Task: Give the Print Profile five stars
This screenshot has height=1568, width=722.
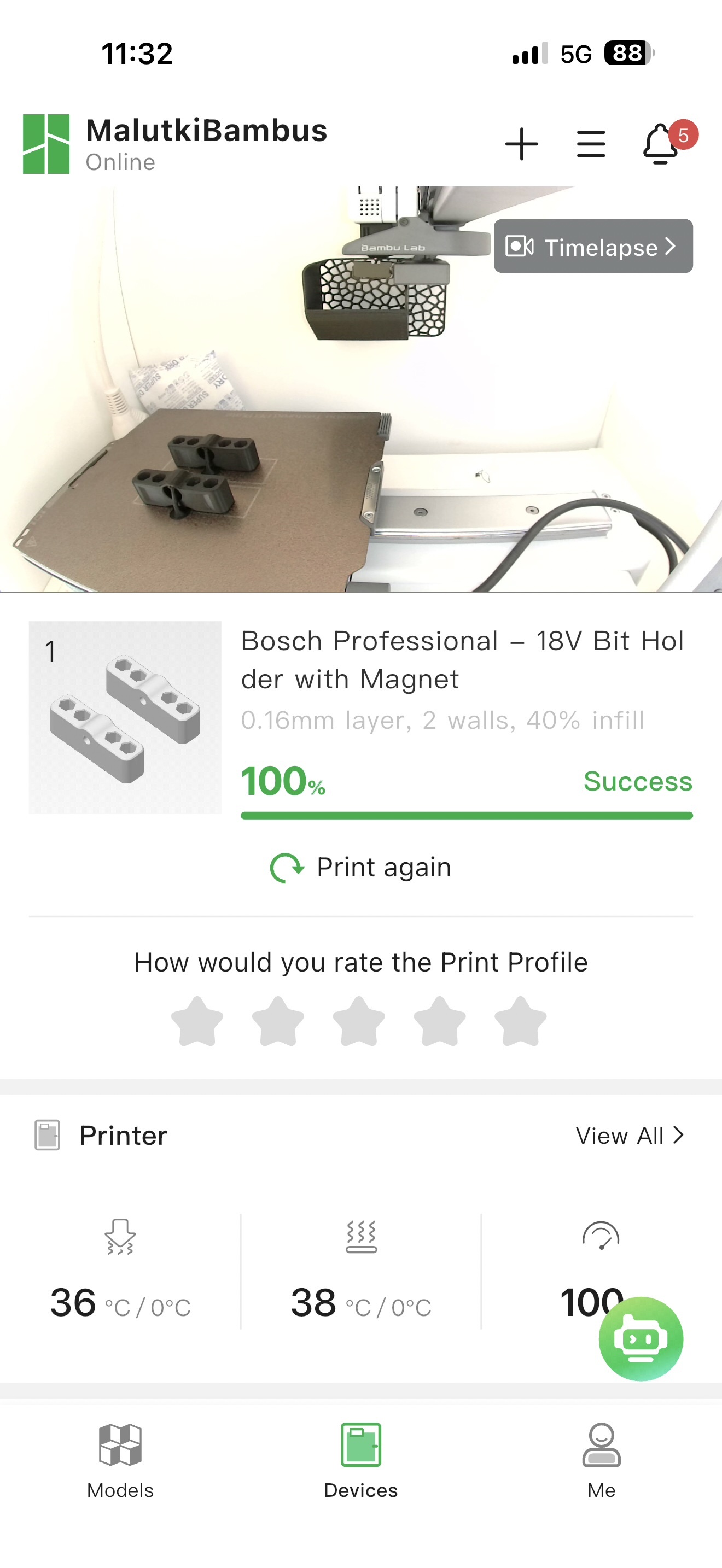Action: [x=521, y=1021]
